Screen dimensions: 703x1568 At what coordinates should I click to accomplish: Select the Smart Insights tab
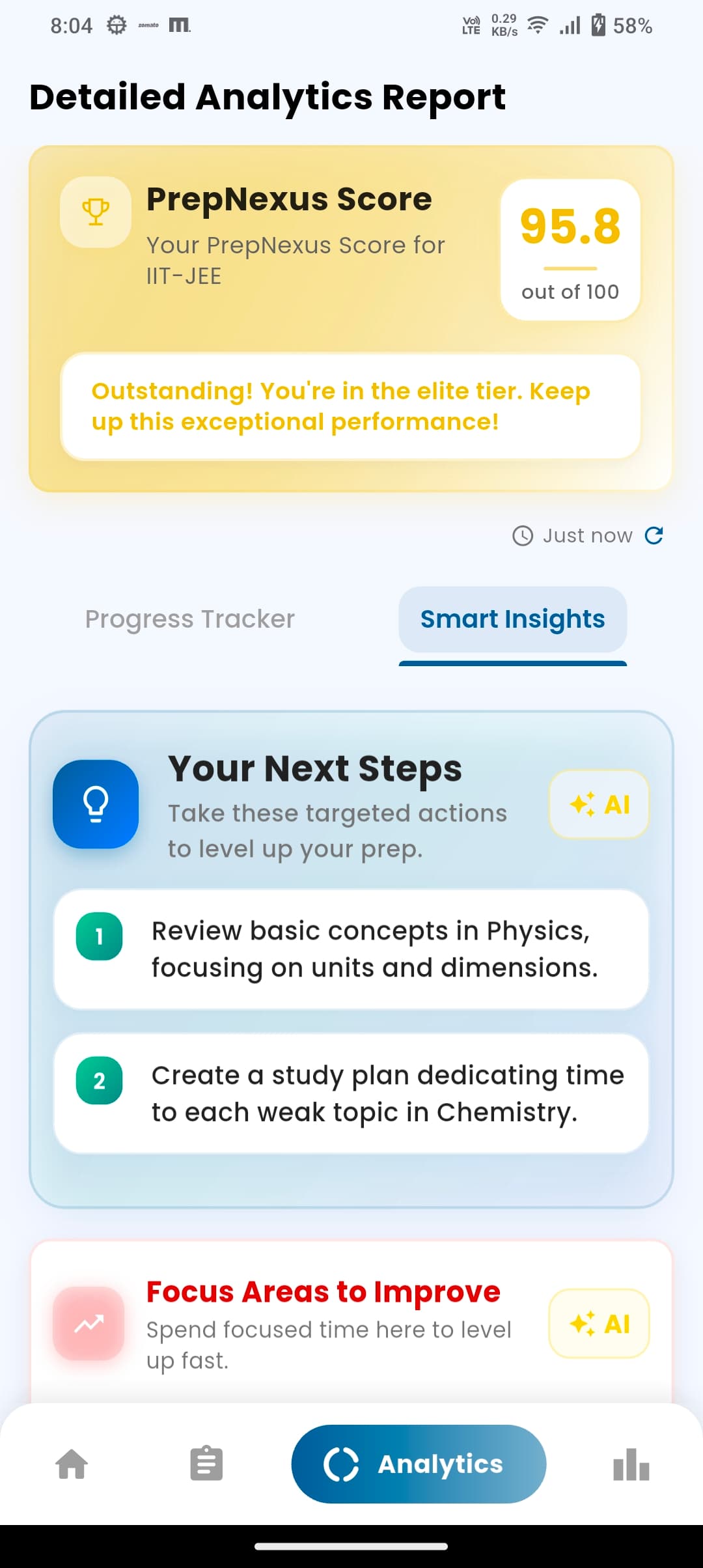click(512, 619)
